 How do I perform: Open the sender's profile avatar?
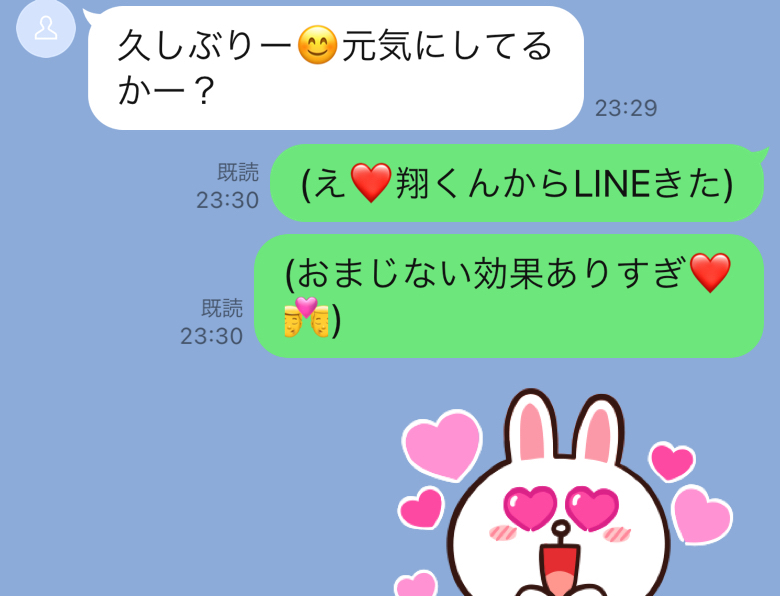[x=46, y=29]
